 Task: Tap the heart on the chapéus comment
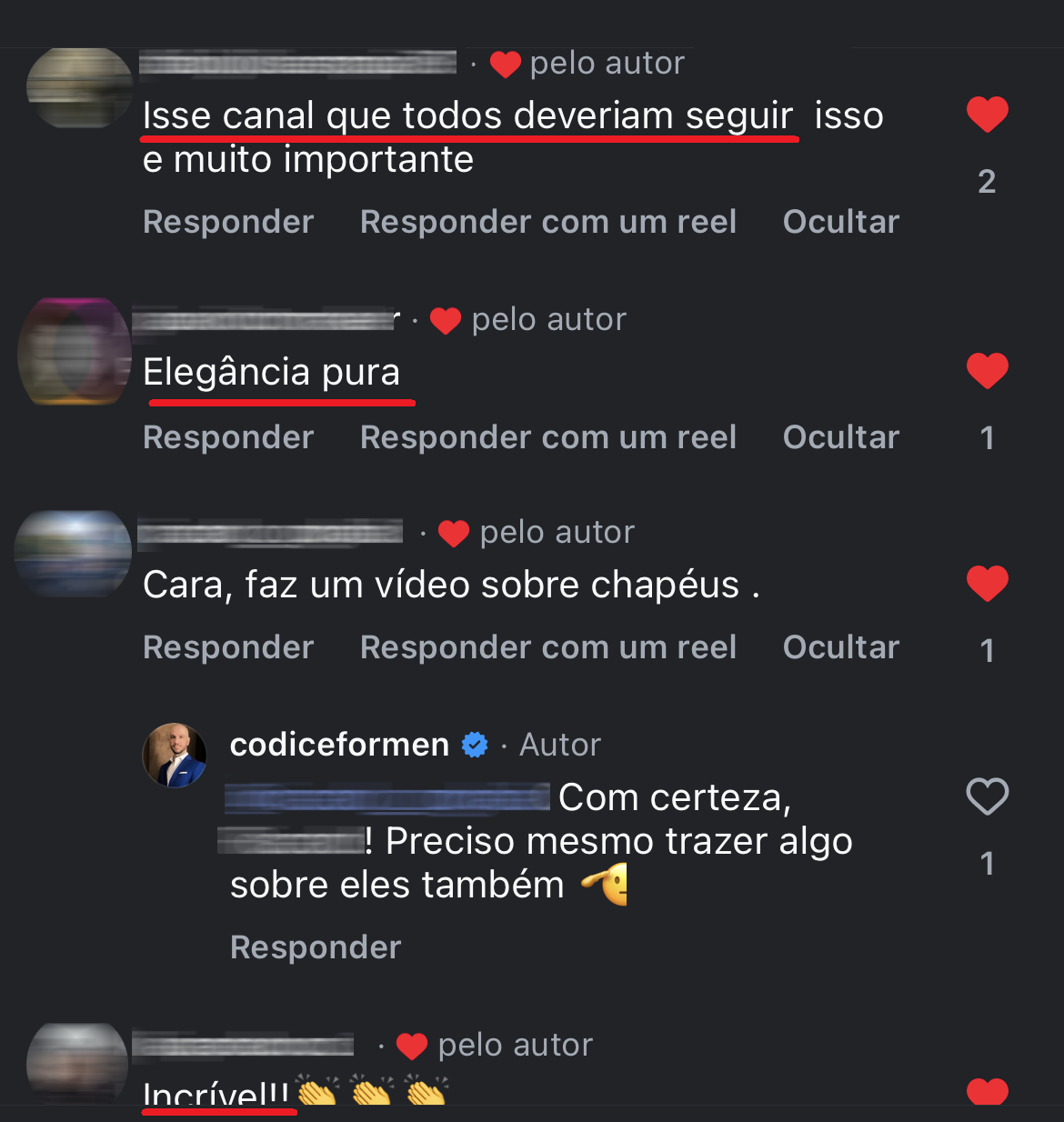point(988,583)
